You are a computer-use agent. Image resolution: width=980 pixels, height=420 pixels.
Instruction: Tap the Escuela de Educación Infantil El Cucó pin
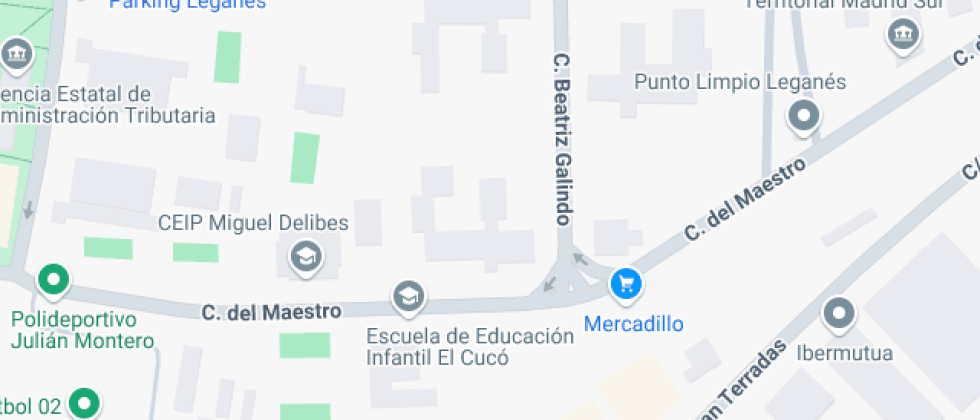[408, 296]
